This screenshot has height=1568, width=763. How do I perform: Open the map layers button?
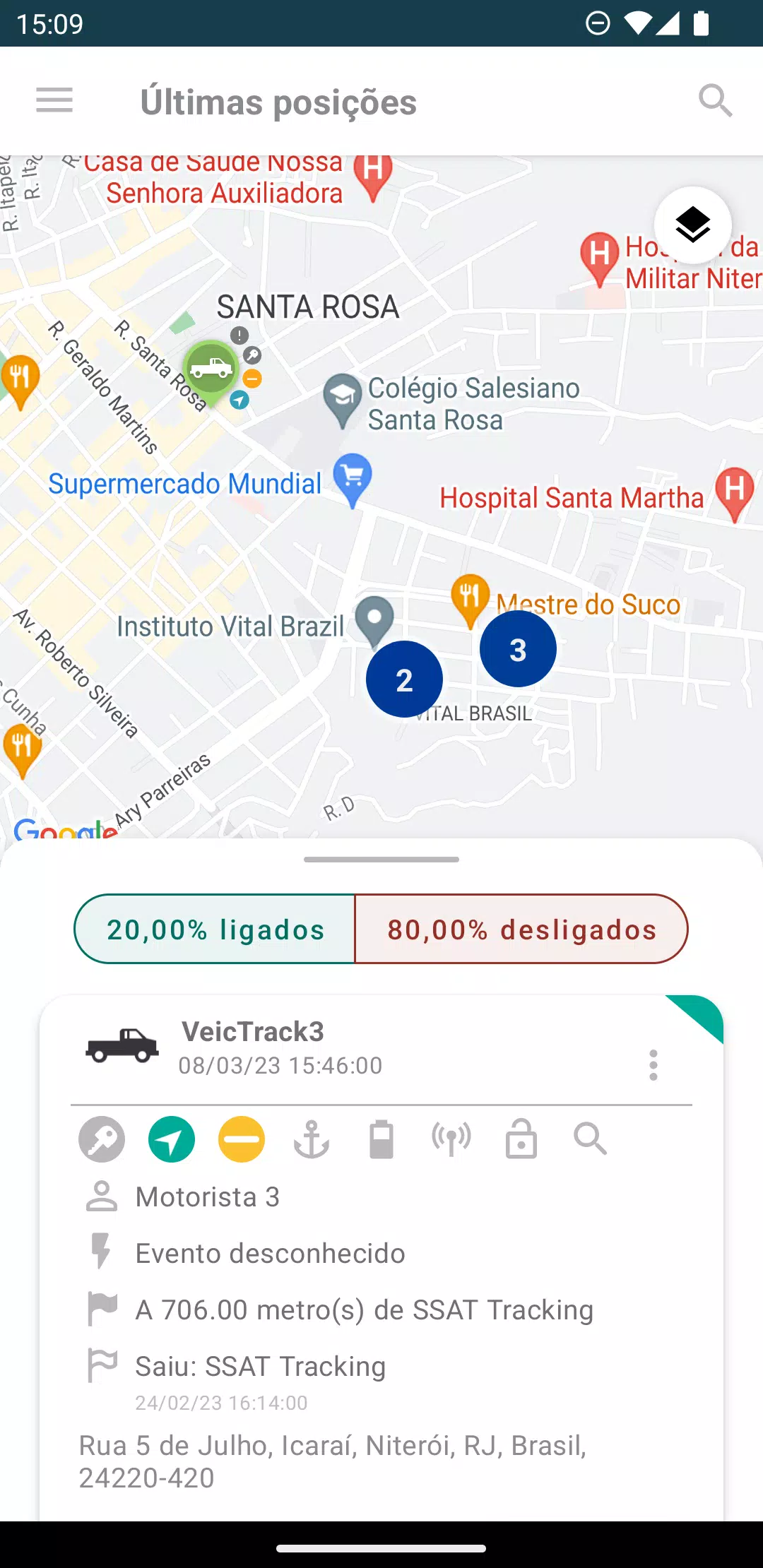(x=692, y=225)
